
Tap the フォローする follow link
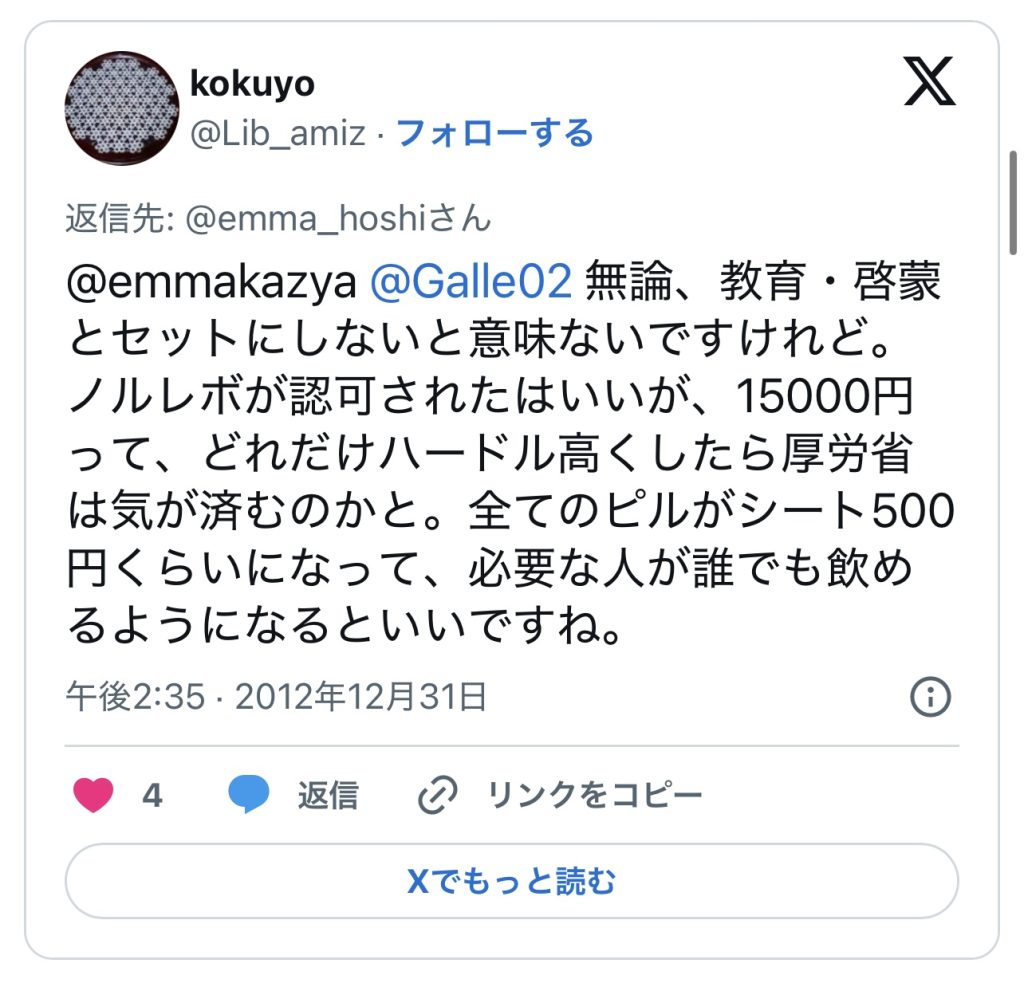tap(495, 133)
